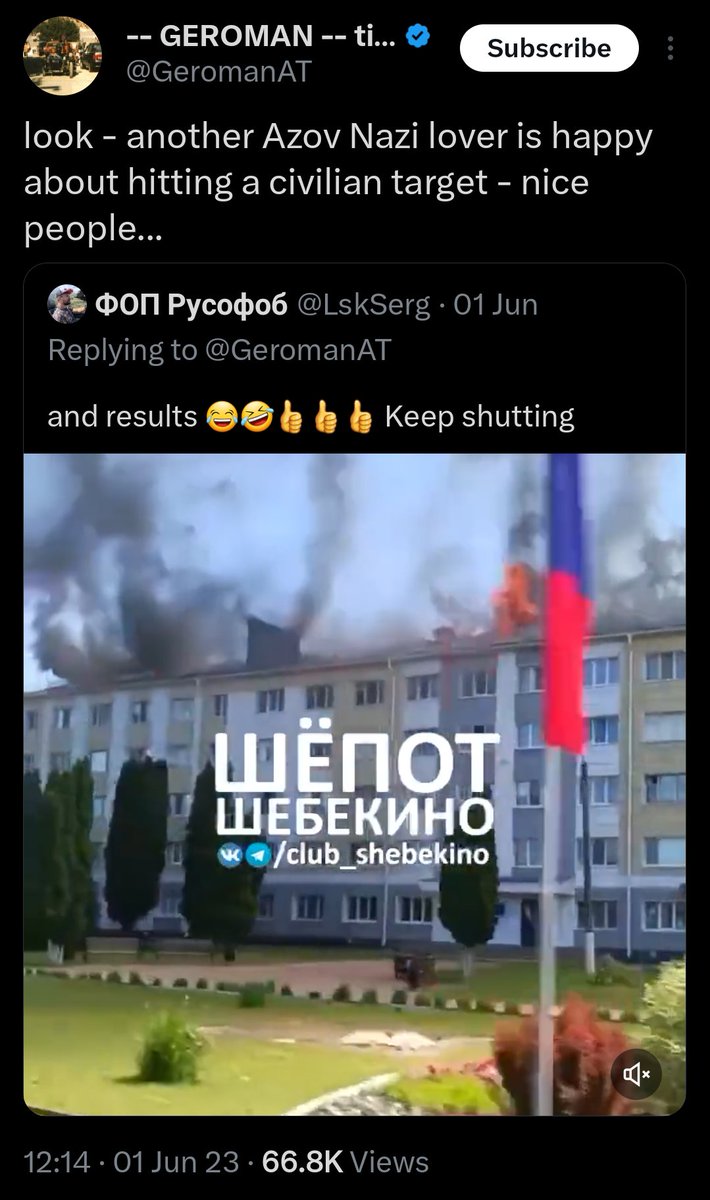This screenshot has width=710, height=1200.
Task: View the 66.8K views count details
Action: tap(345, 1163)
